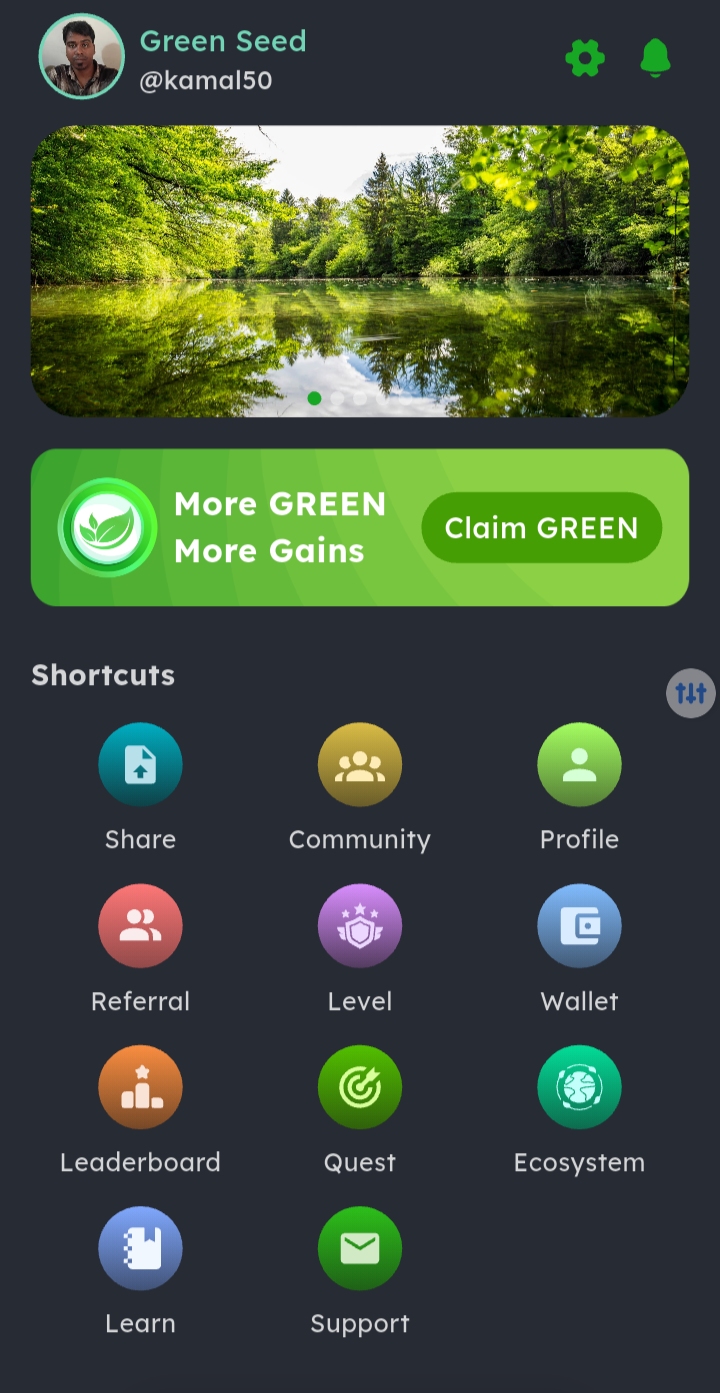Open the Wallet shortcut
720x1393 pixels.
pyautogui.click(x=579, y=926)
